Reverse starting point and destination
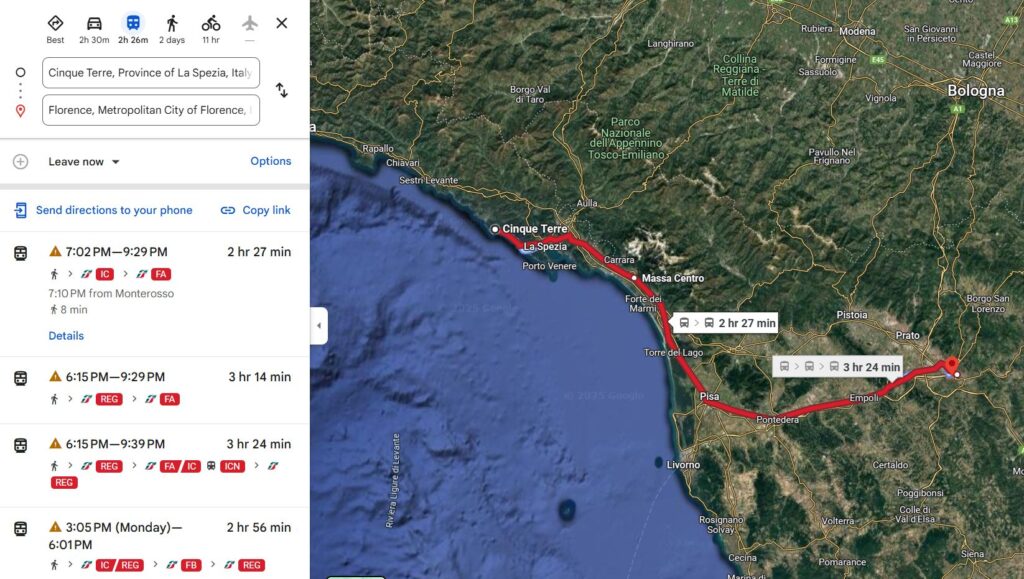The width and height of the screenshot is (1024, 579). [282, 91]
